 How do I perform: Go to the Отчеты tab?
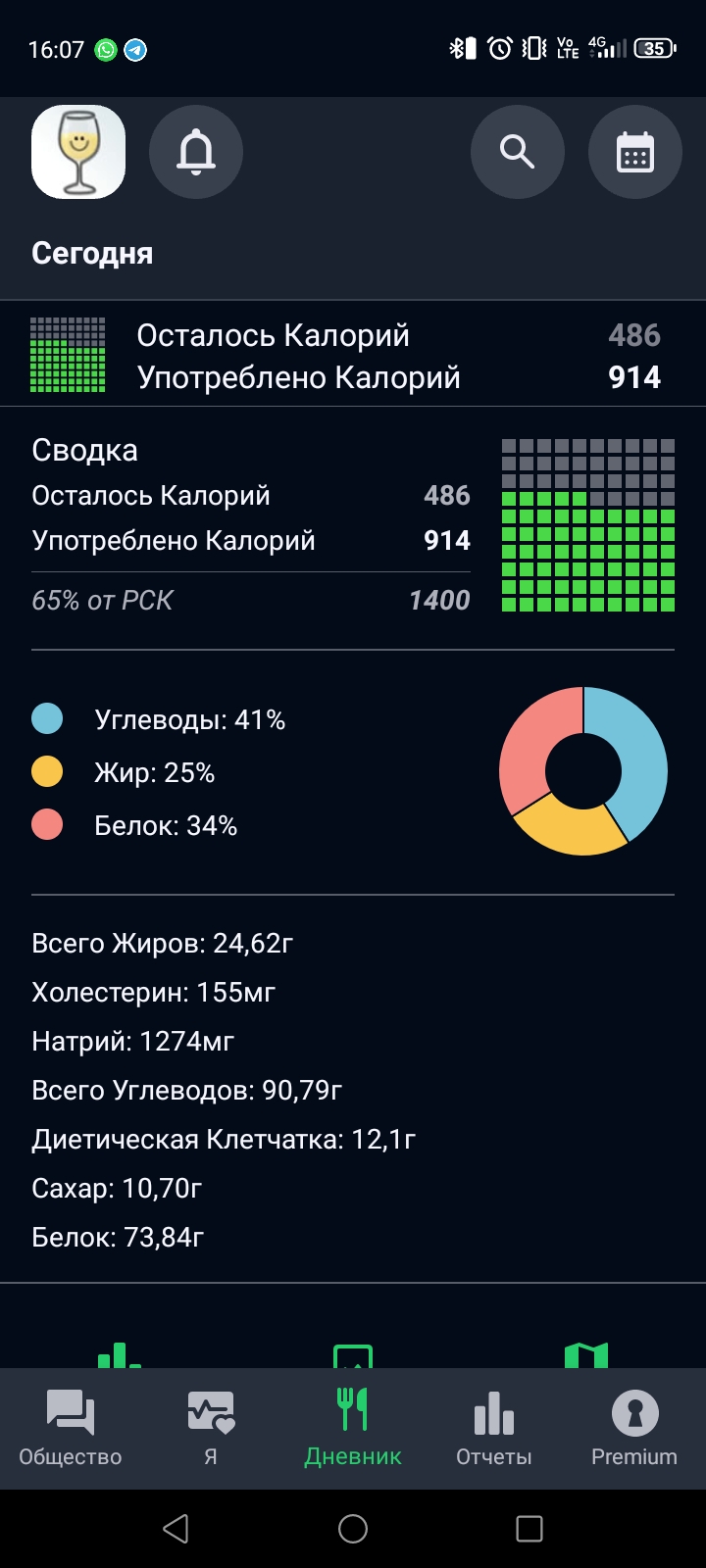[494, 1429]
